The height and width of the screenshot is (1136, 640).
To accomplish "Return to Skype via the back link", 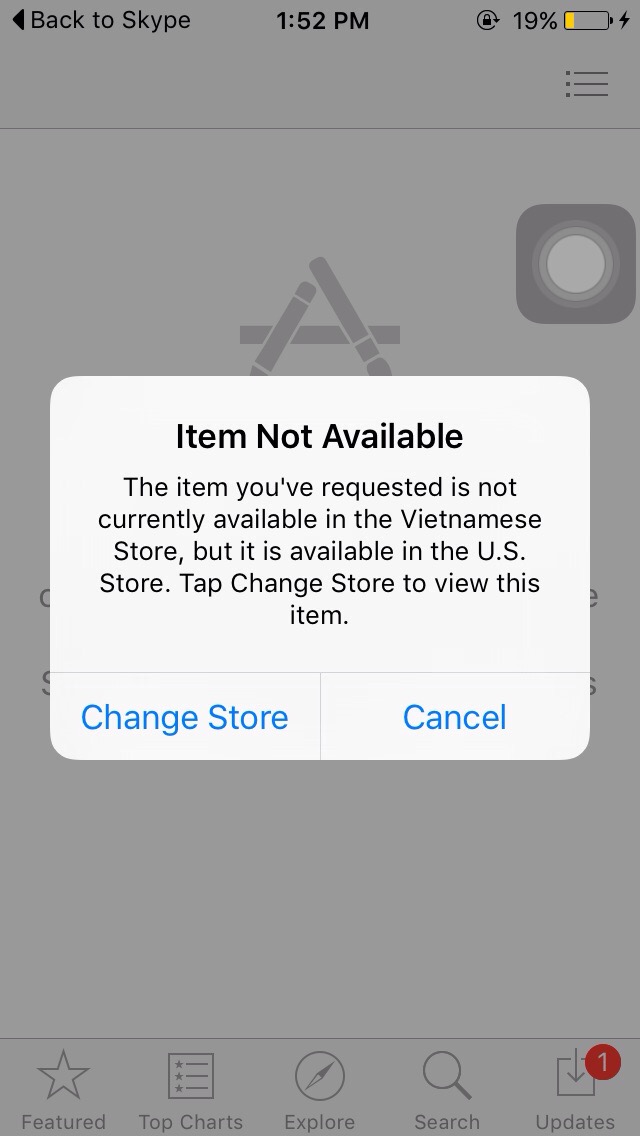I will (100, 20).
